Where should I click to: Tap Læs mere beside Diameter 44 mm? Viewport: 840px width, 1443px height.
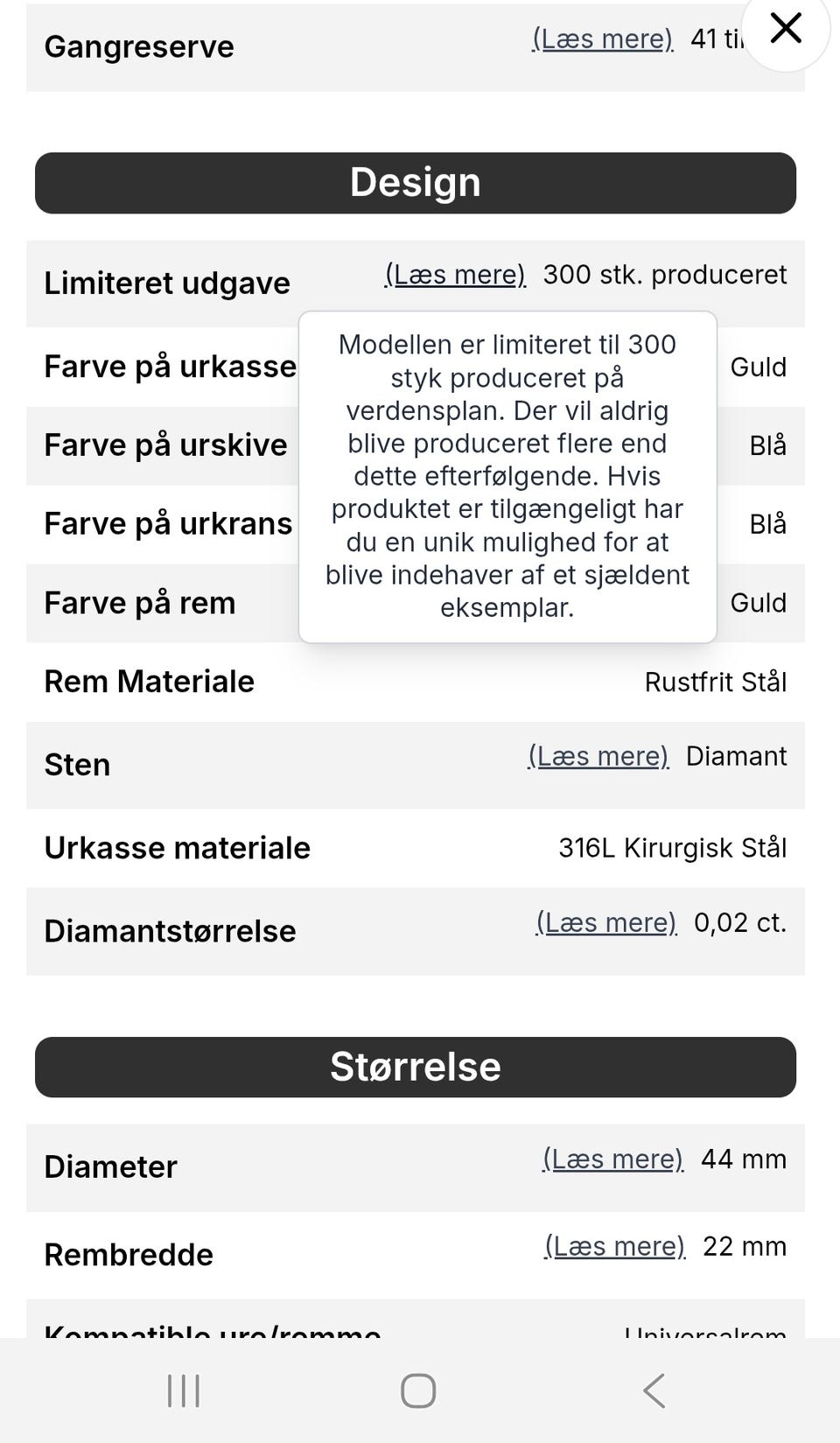(x=612, y=1159)
